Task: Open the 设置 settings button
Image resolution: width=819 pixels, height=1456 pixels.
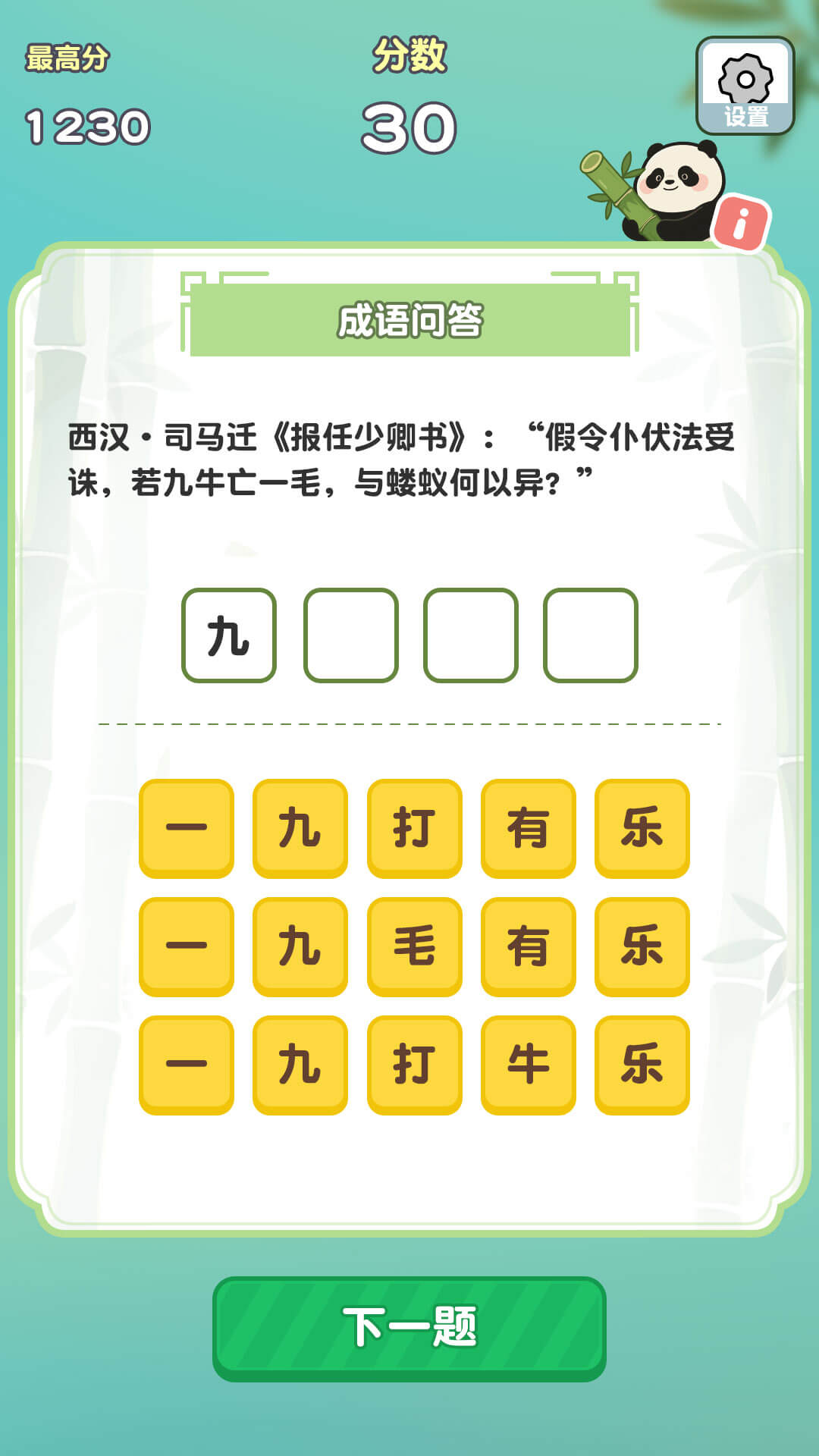Action: tap(745, 86)
